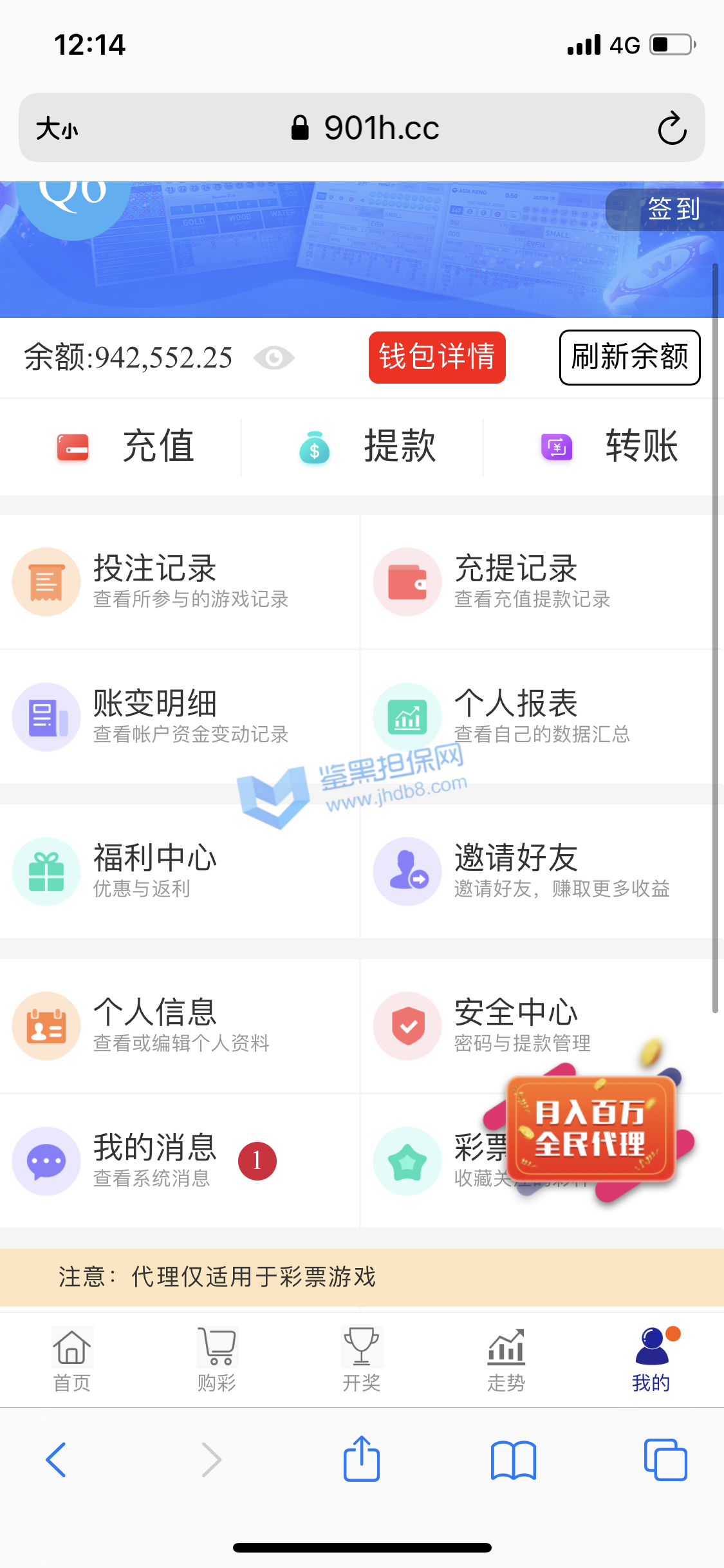Tap the 签到 check-in button
The height and width of the screenshot is (1568, 724).
click(669, 209)
